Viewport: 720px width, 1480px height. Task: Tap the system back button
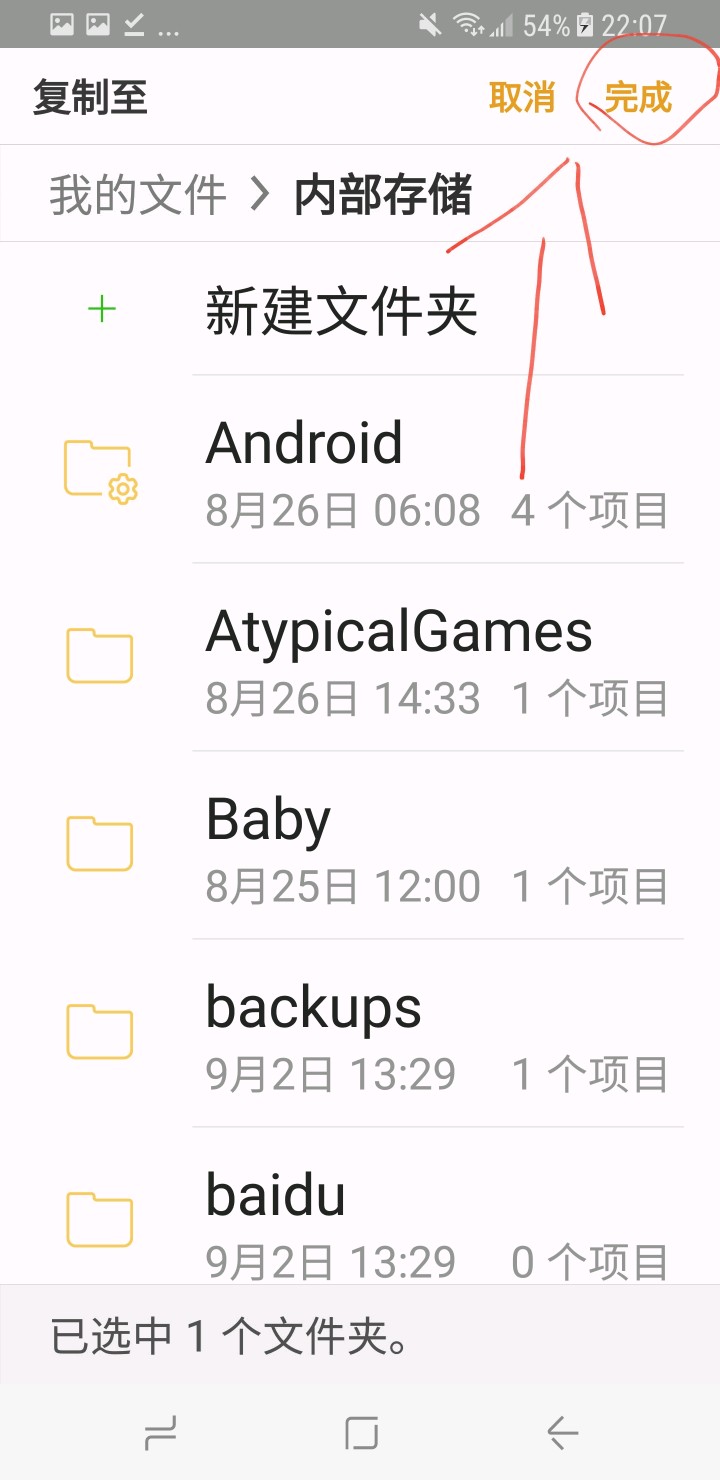point(562,1434)
